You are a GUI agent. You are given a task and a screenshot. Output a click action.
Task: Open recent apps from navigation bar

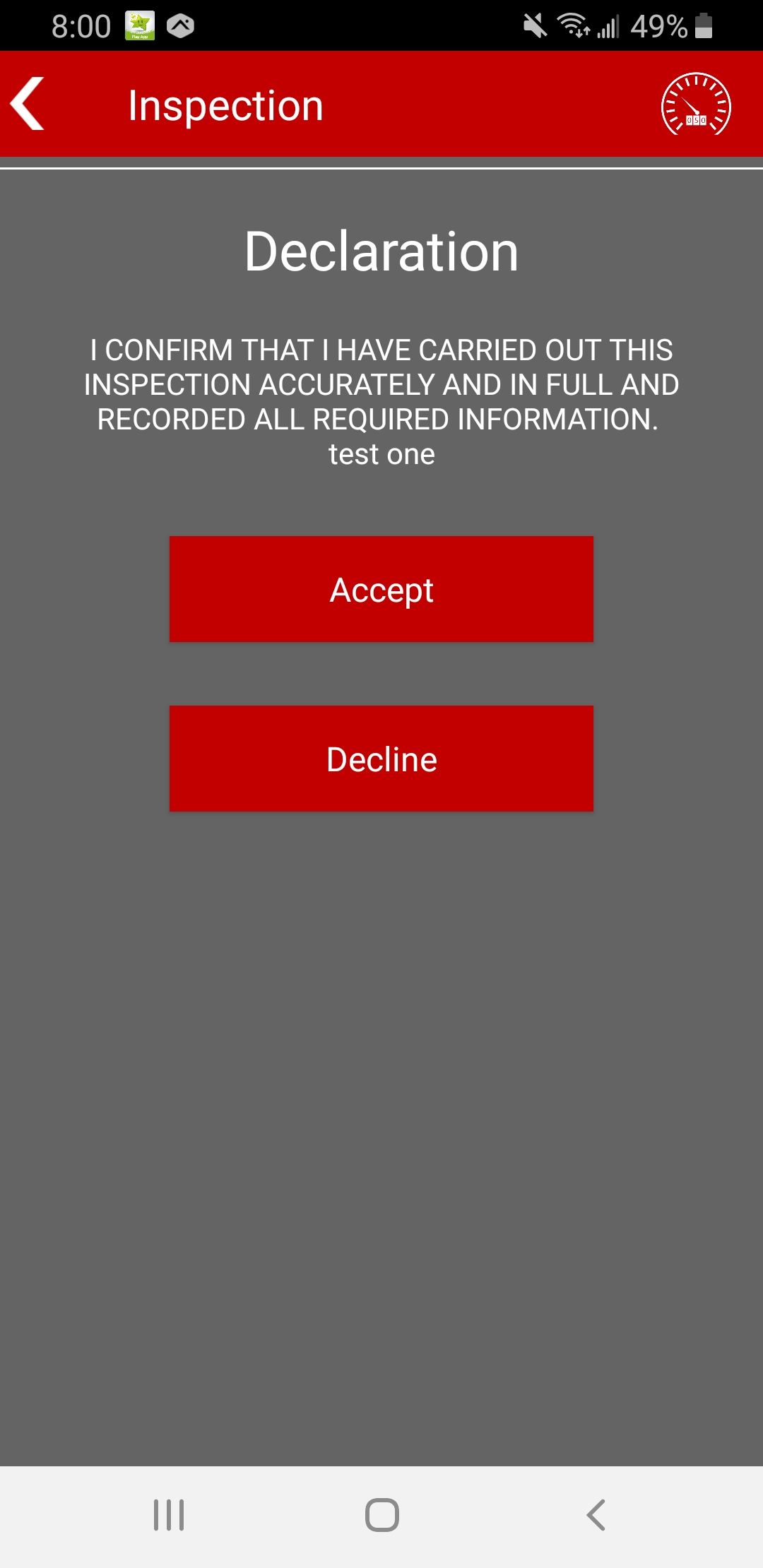point(169,1515)
